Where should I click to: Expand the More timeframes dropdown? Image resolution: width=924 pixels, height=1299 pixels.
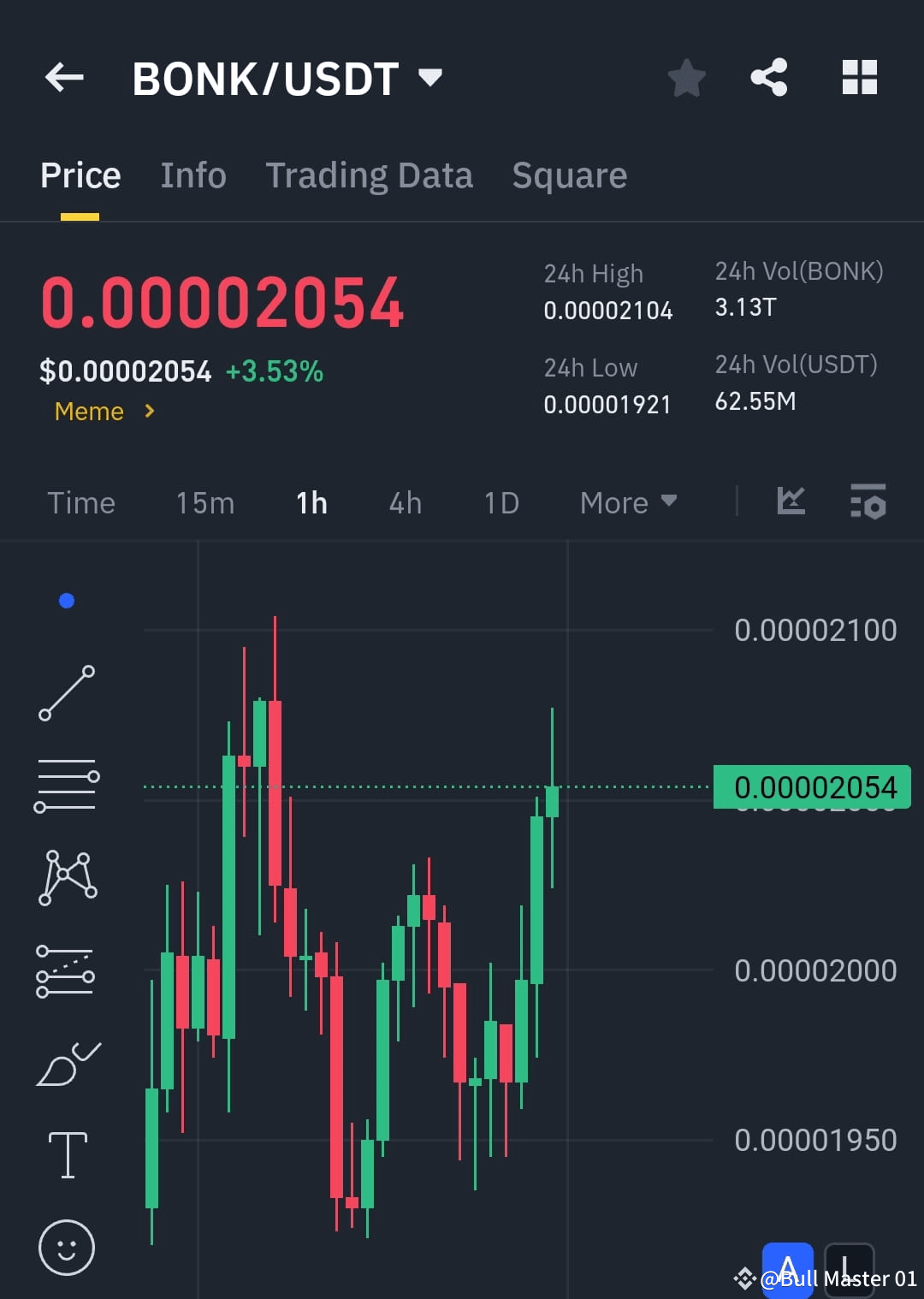(628, 503)
